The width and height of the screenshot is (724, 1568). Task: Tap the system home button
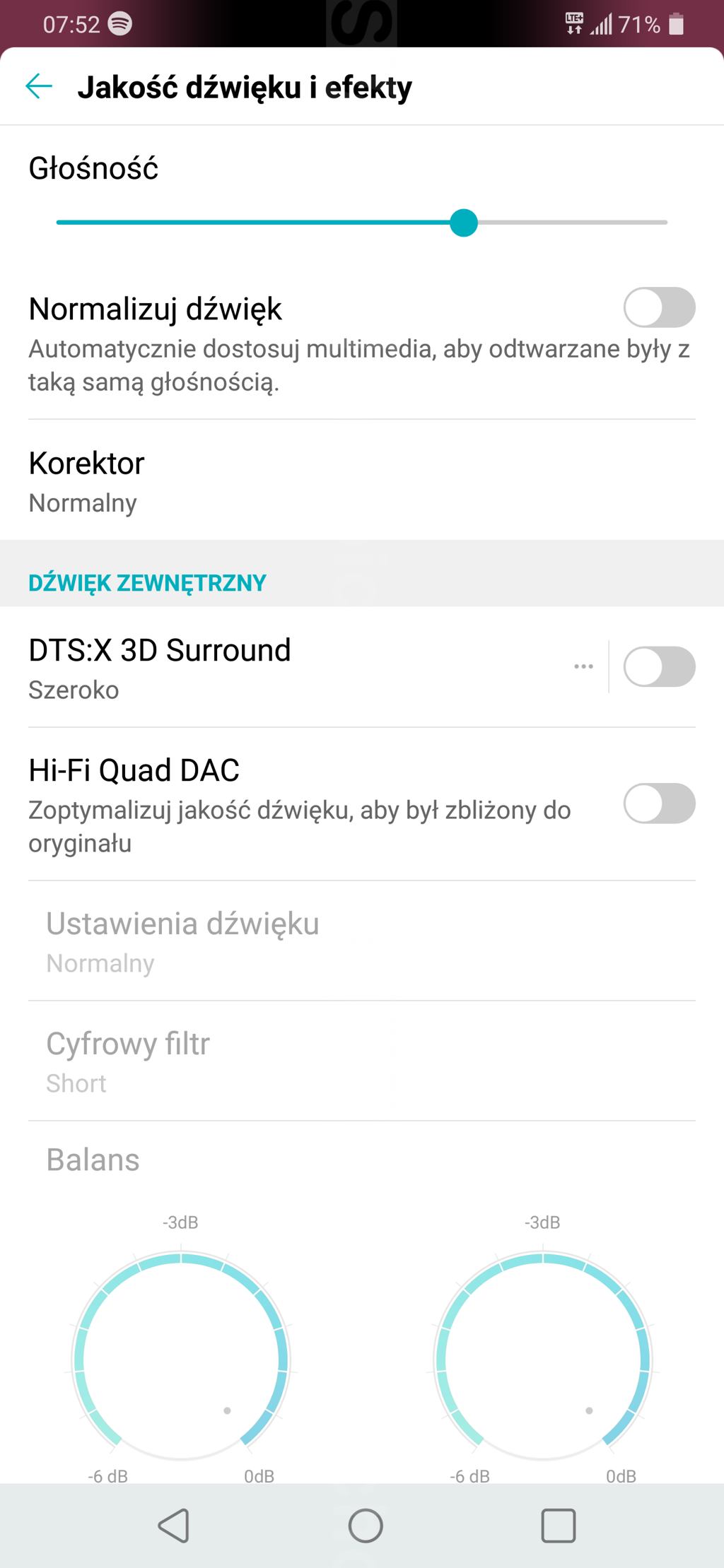pyautogui.click(x=366, y=1525)
